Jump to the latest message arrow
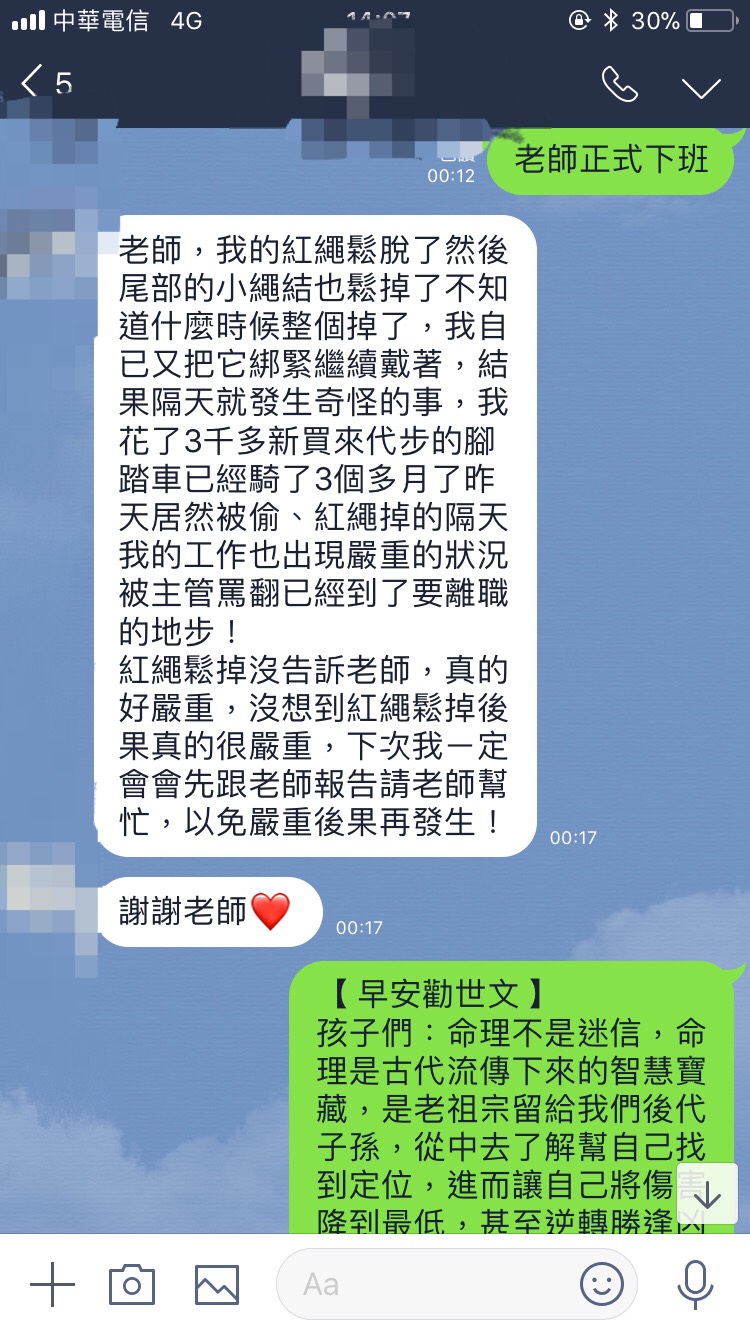This screenshot has width=750, height=1334. point(707,1196)
